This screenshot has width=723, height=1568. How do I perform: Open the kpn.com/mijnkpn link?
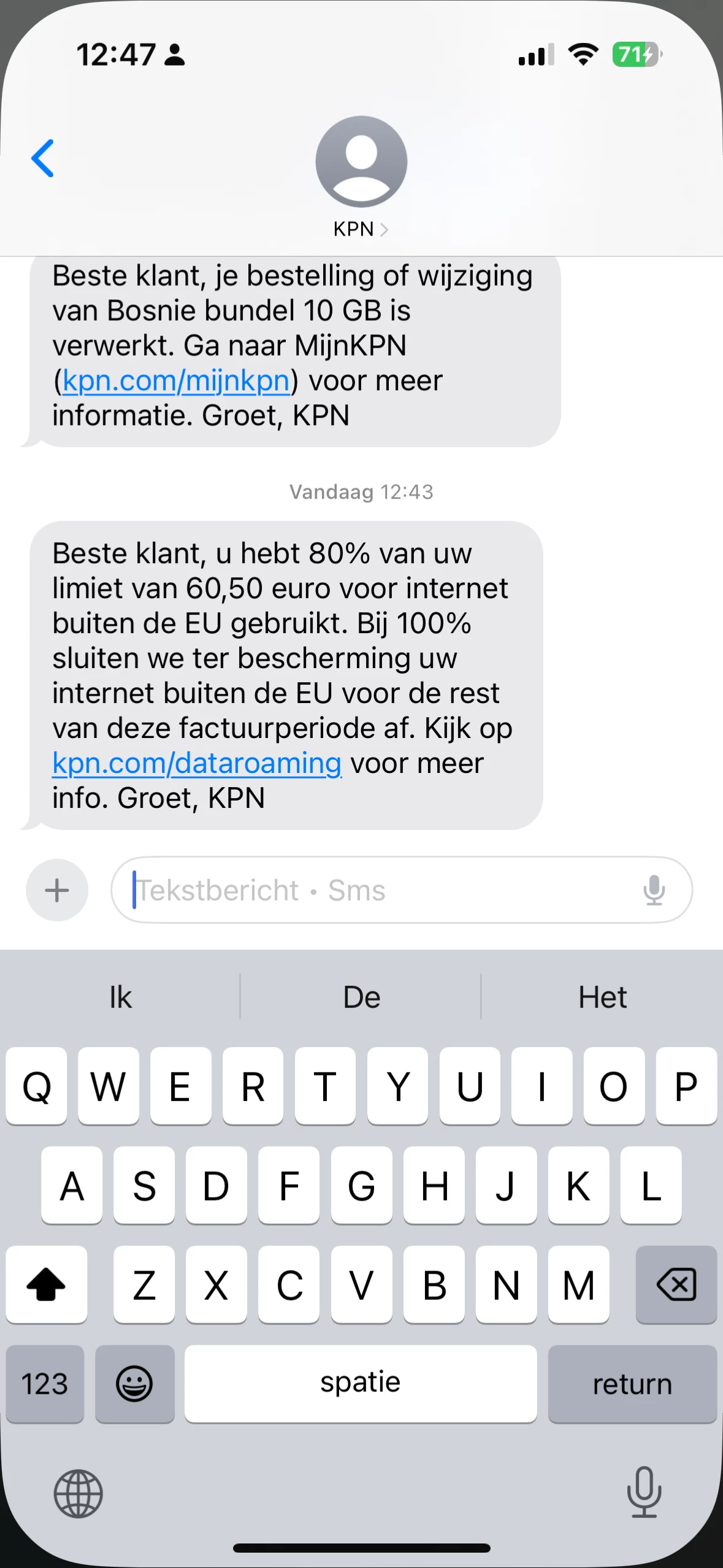[176, 381]
